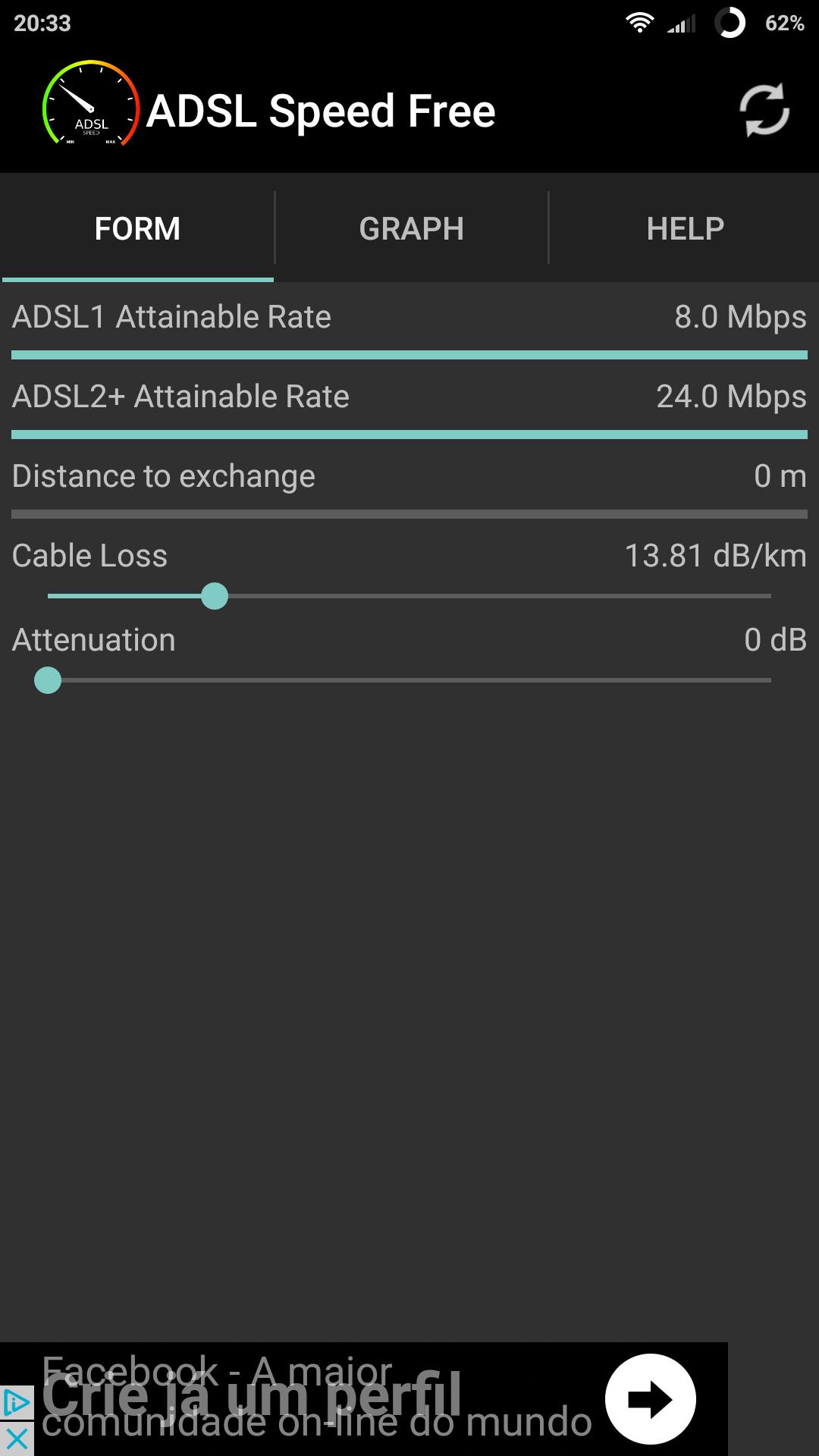The image size is (819, 1456).
Task: Select the Cable Loss slider handle
Action: pos(215,598)
